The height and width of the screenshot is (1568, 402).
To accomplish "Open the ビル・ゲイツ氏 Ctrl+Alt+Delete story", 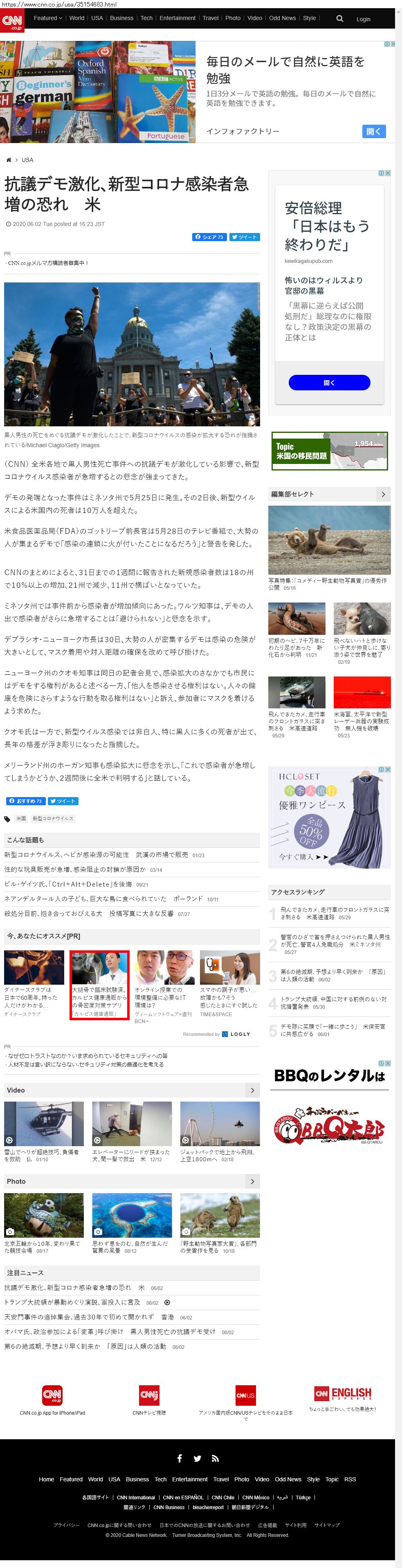I will [68, 885].
